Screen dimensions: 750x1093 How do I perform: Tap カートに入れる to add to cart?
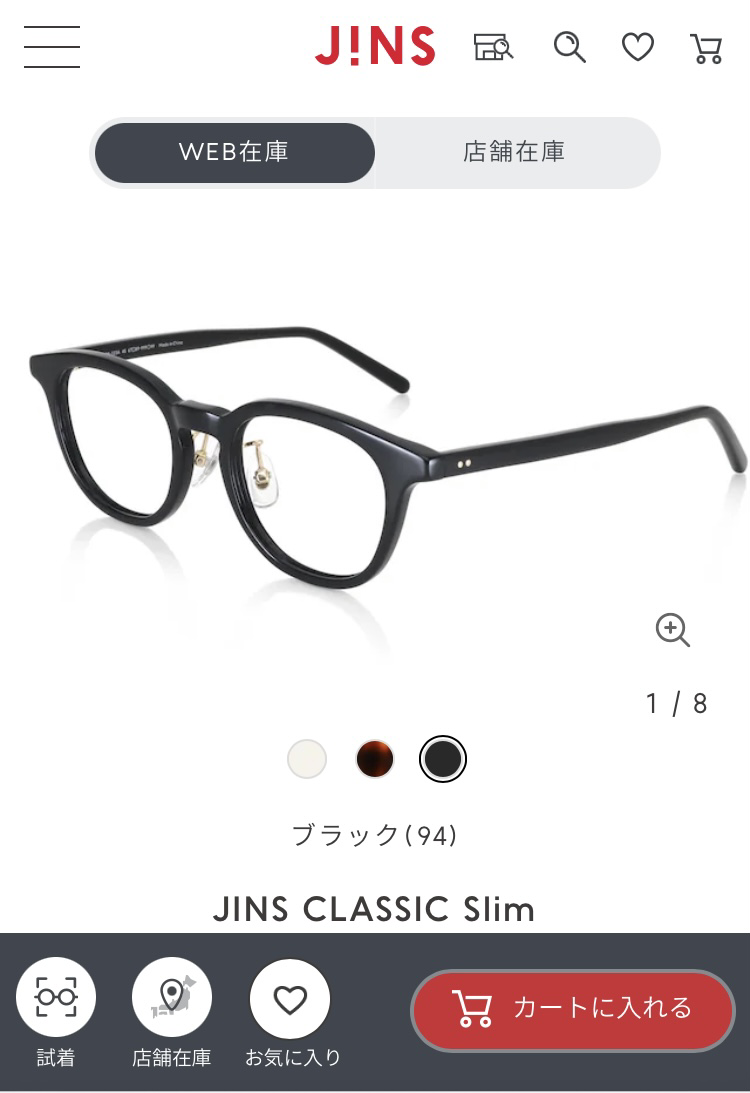pos(573,1009)
